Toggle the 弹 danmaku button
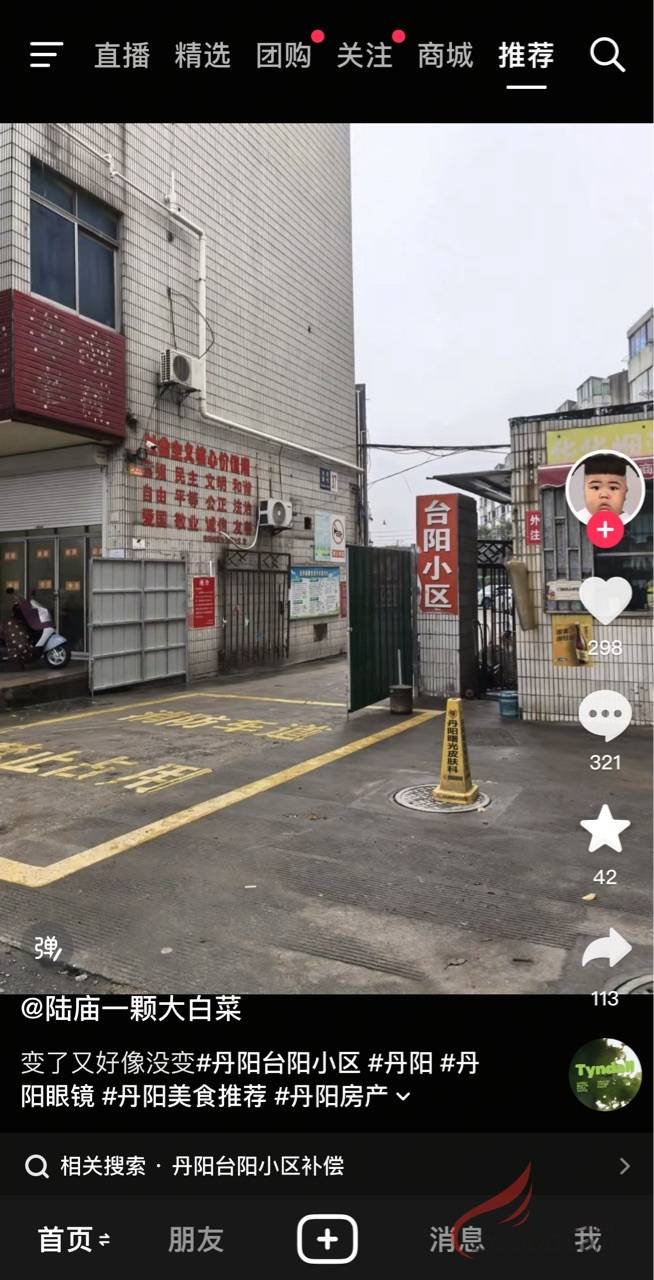Screen dimensions: 654x1280 point(47,947)
